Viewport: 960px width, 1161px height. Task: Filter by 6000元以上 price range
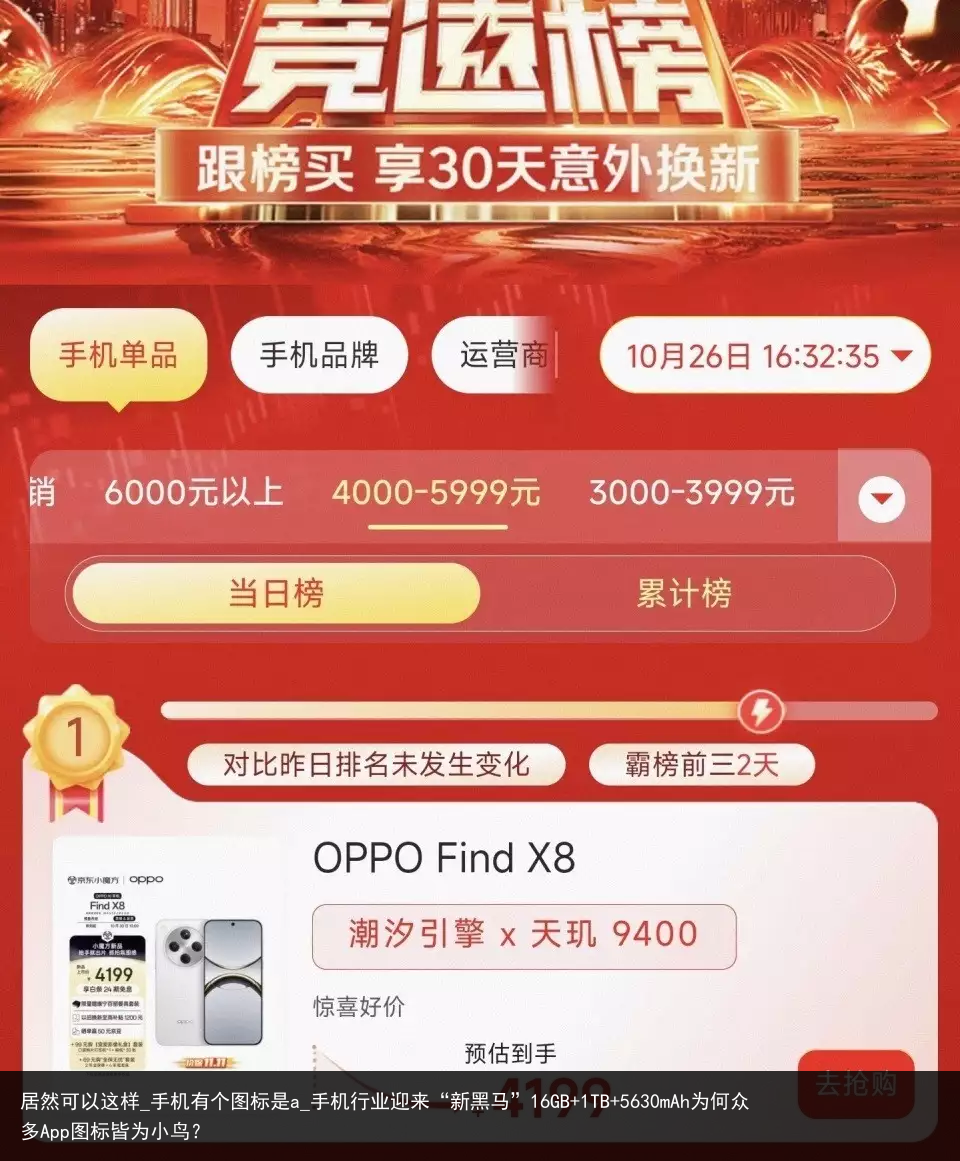click(x=193, y=492)
